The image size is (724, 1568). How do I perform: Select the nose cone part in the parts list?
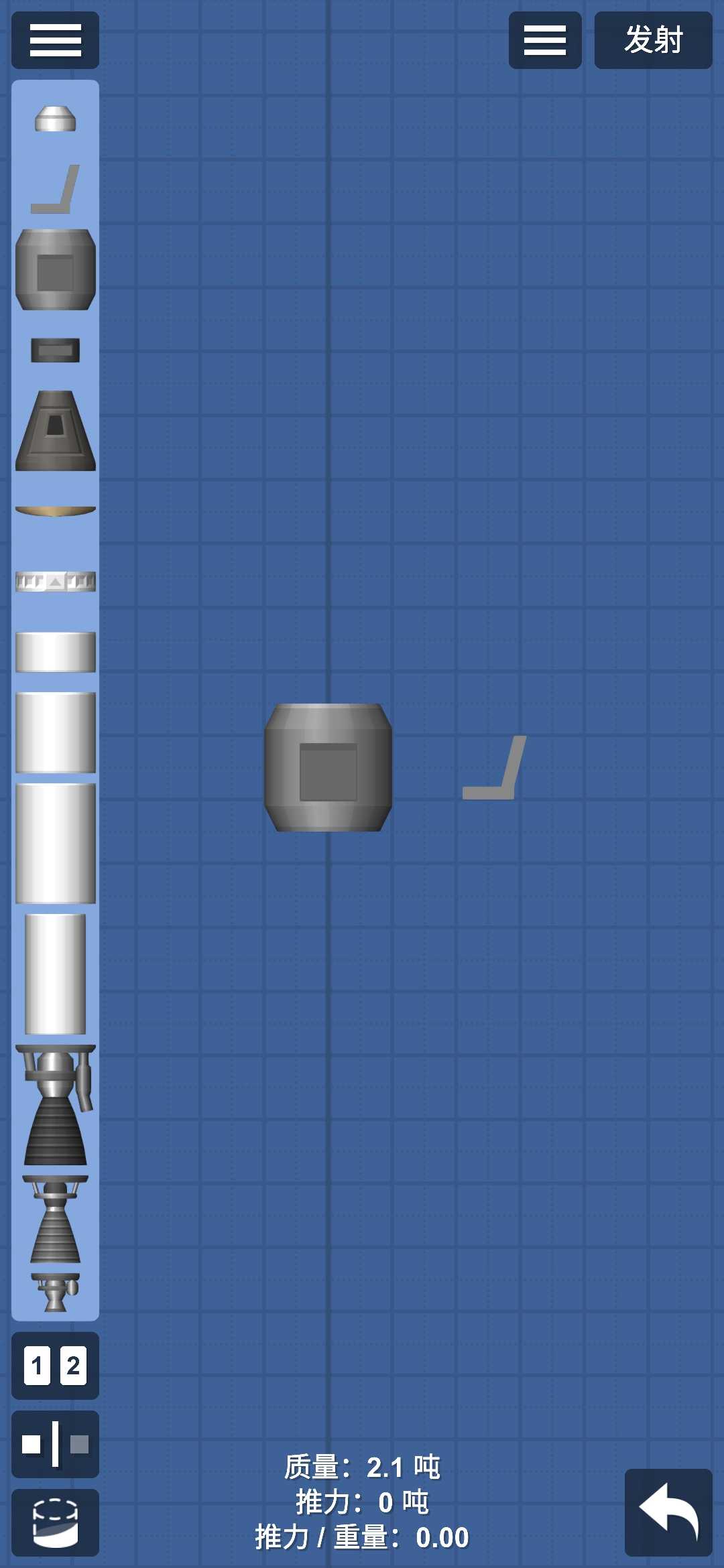point(55,119)
